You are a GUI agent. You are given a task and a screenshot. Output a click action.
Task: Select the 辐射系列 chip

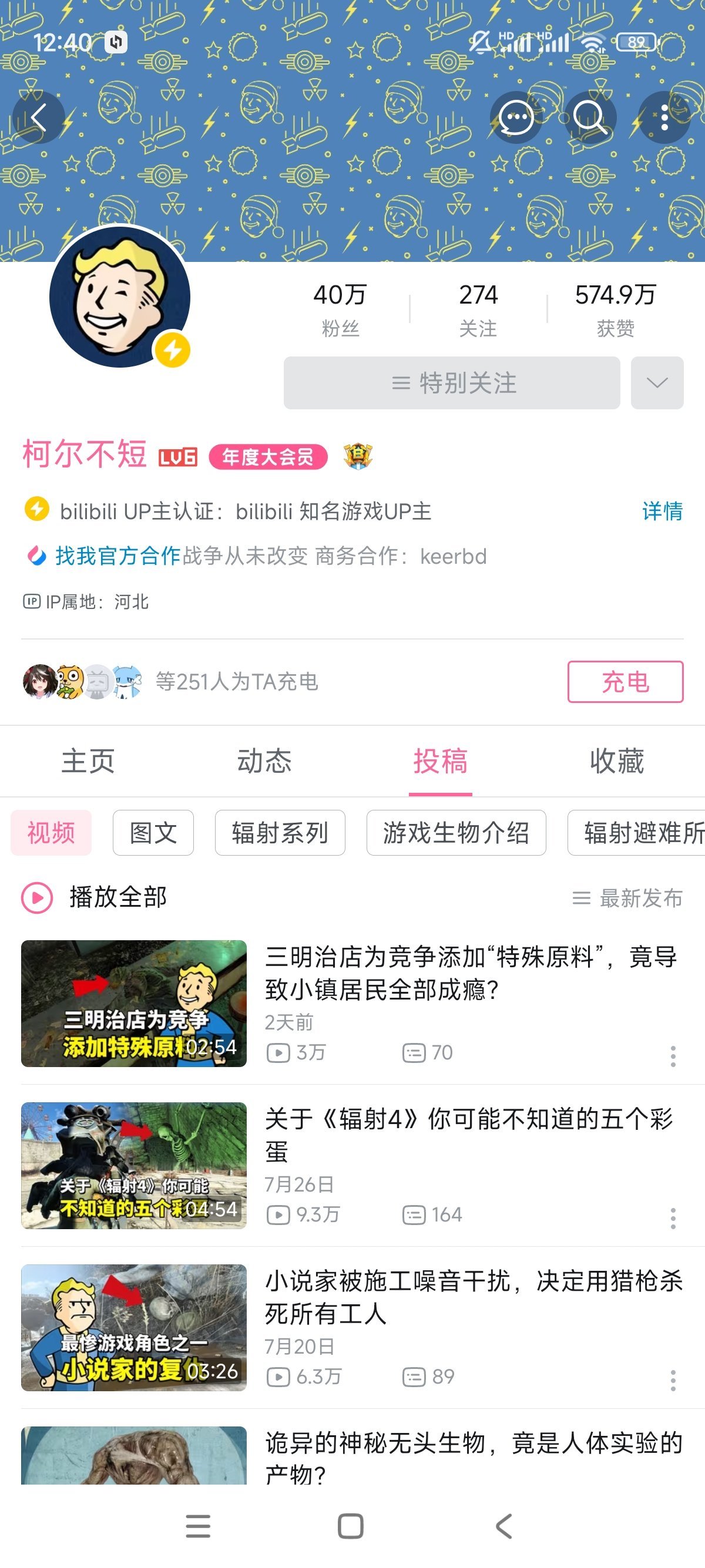(x=280, y=833)
